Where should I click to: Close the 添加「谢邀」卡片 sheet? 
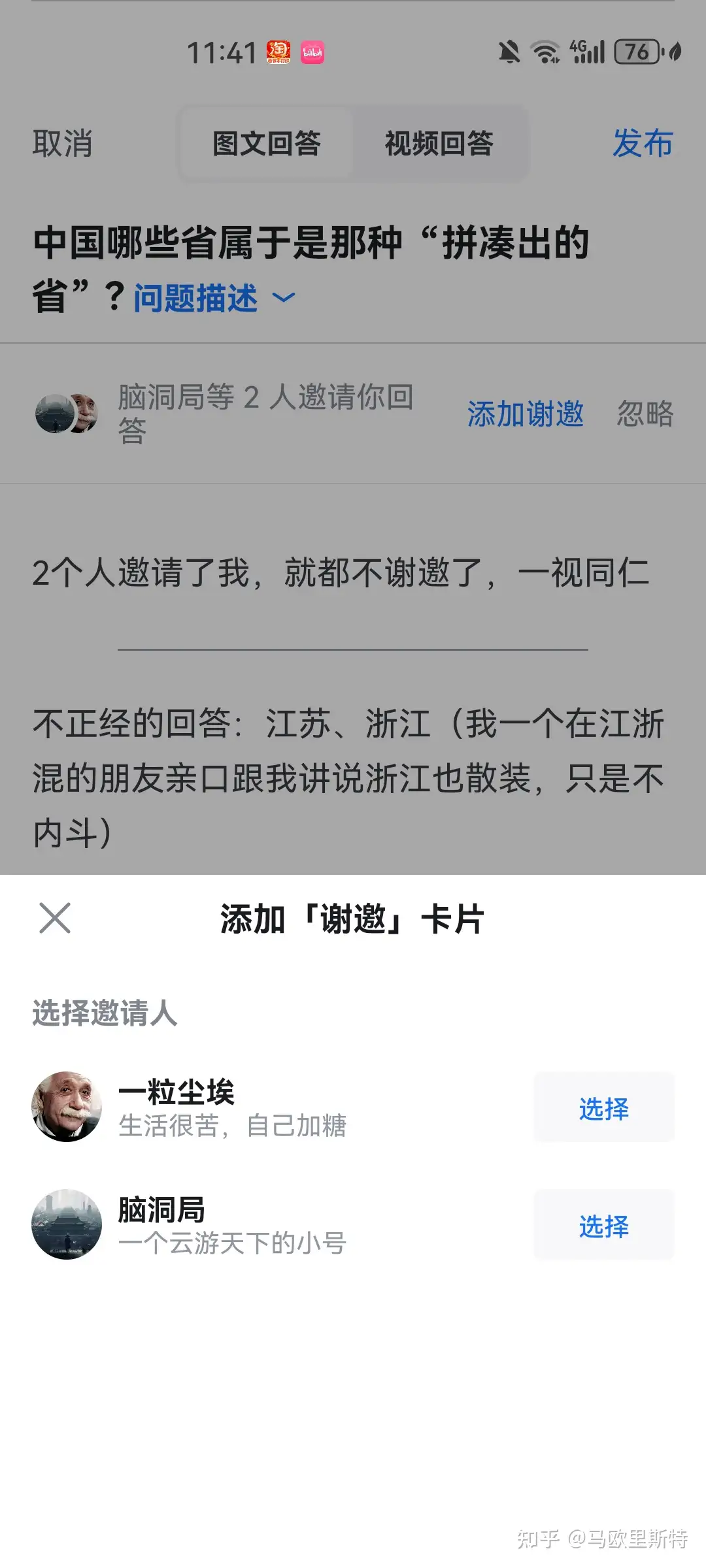point(55,918)
